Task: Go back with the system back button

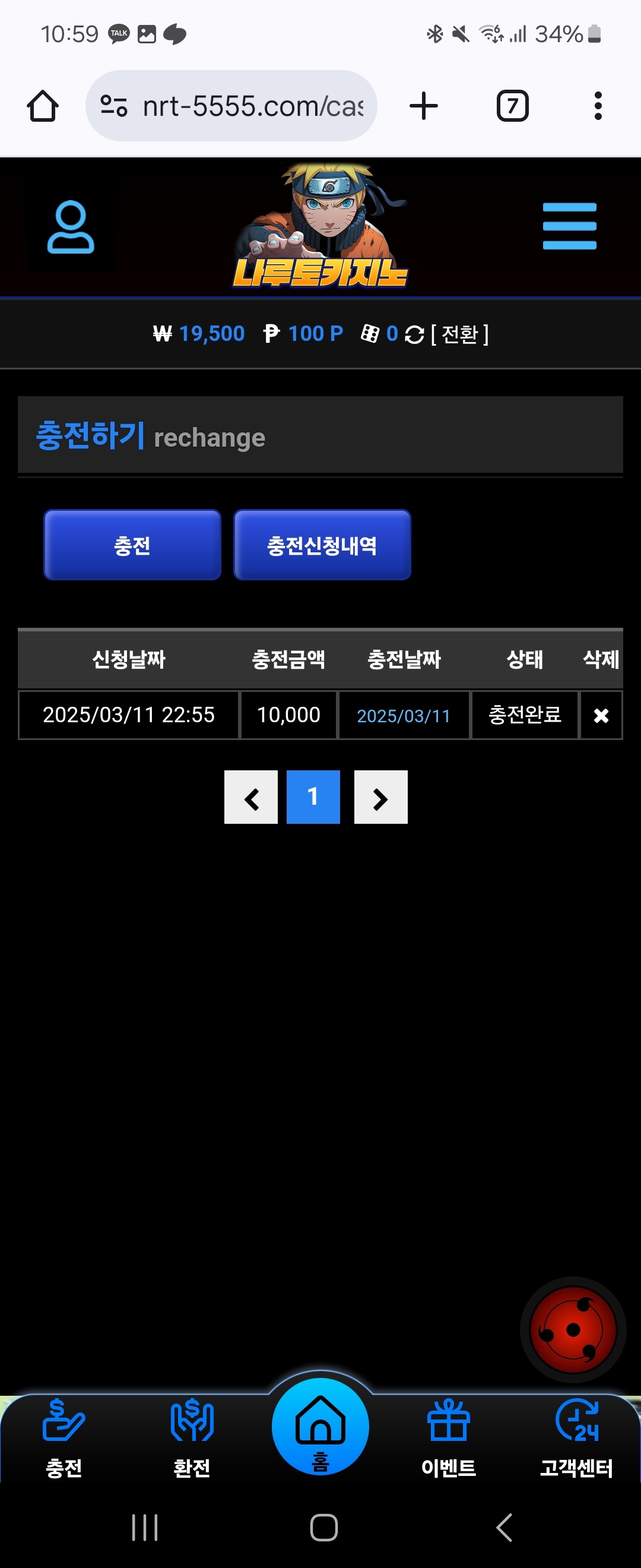Action: (504, 1527)
